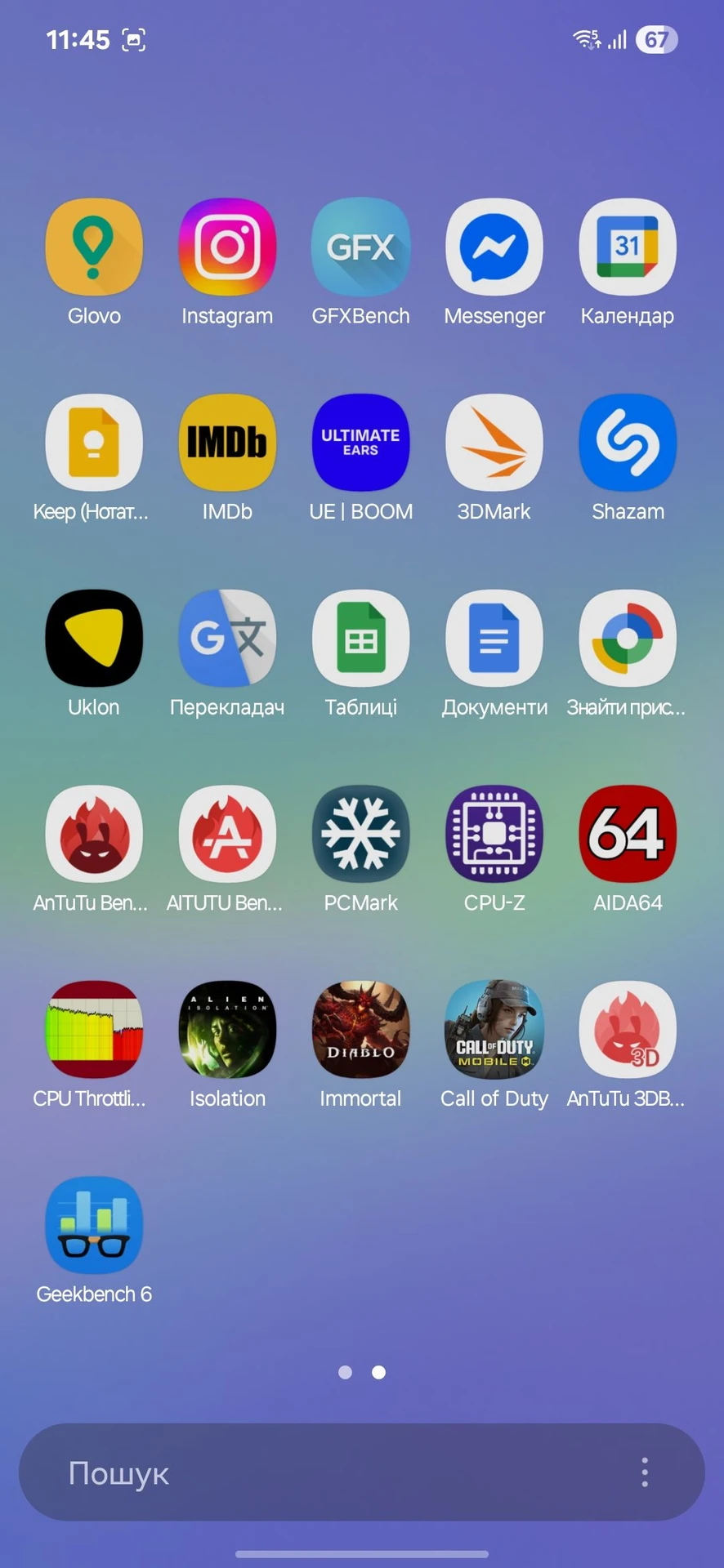The width and height of the screenshot is (724, 1568).
Task: Open GFXBench benchmark app
Action: (360, 247)
